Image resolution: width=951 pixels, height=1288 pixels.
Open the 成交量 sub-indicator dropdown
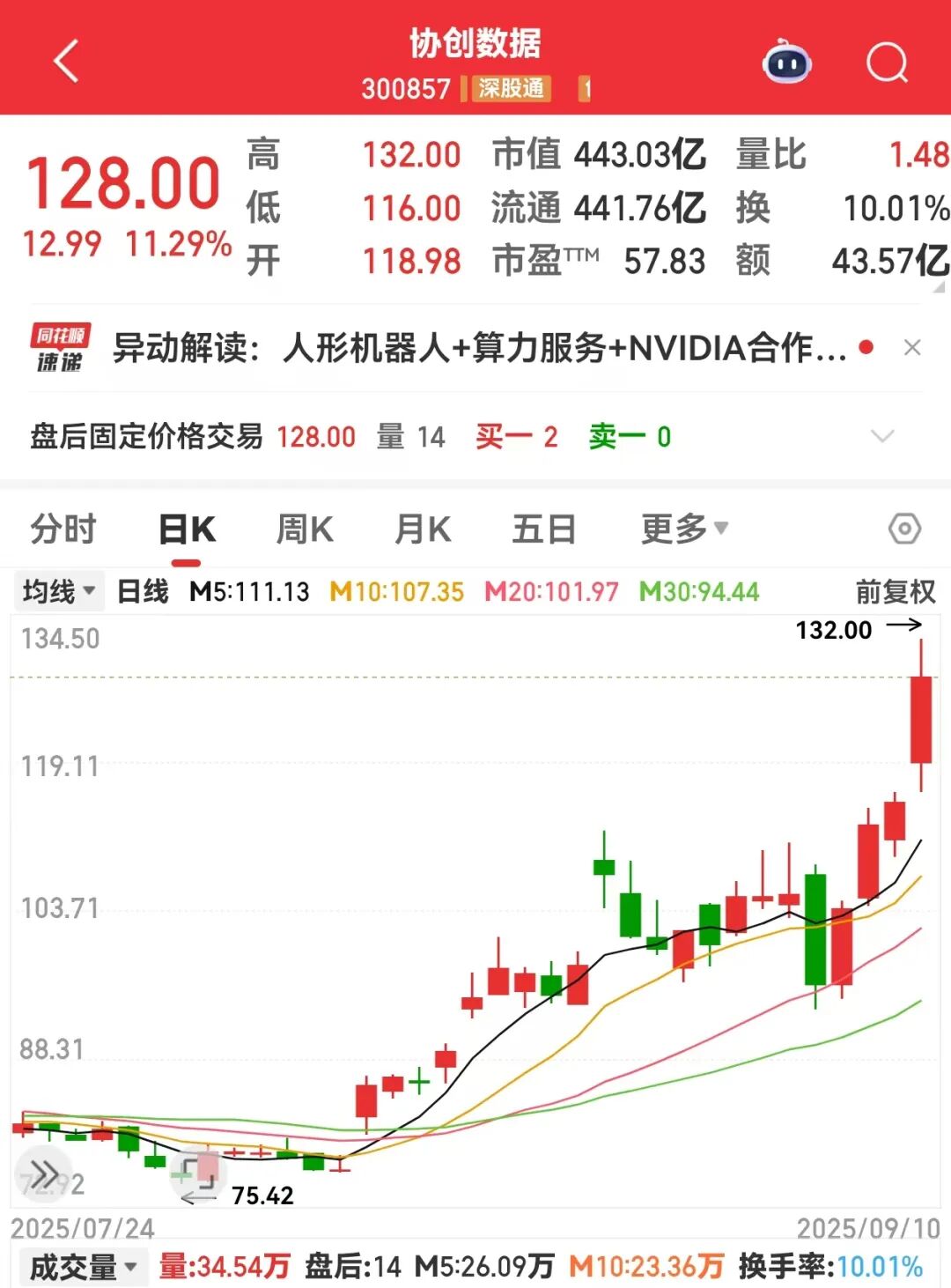tap(83, 1267)
